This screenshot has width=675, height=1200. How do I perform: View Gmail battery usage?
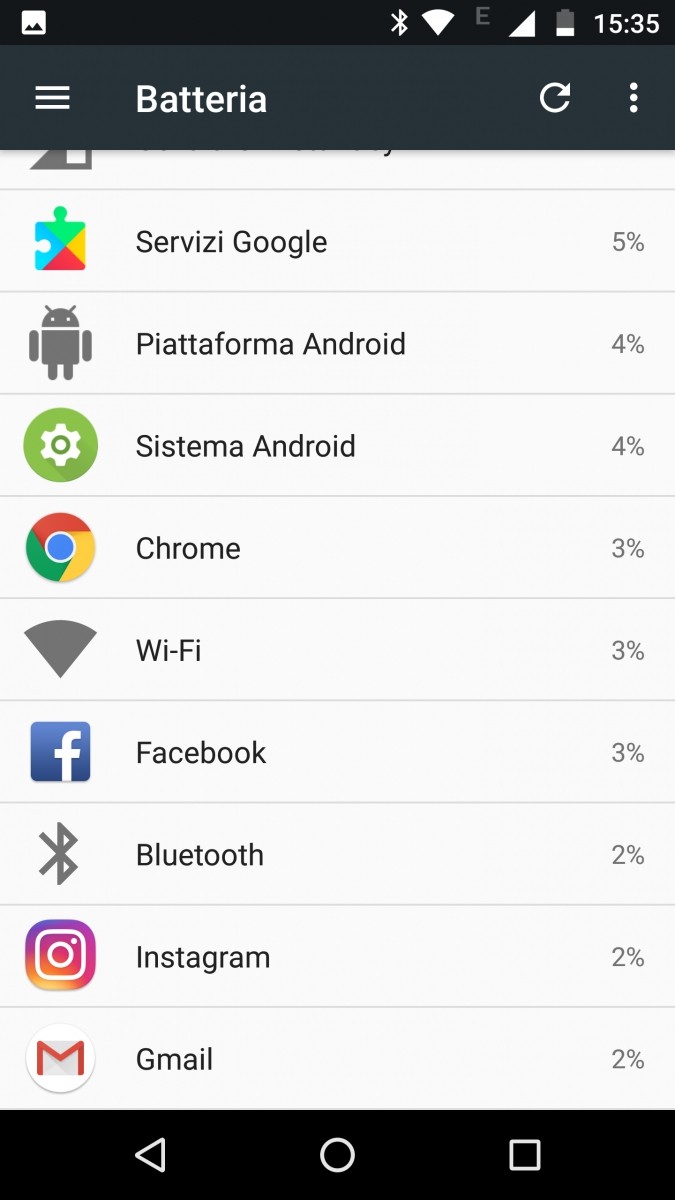[337, 1059]
